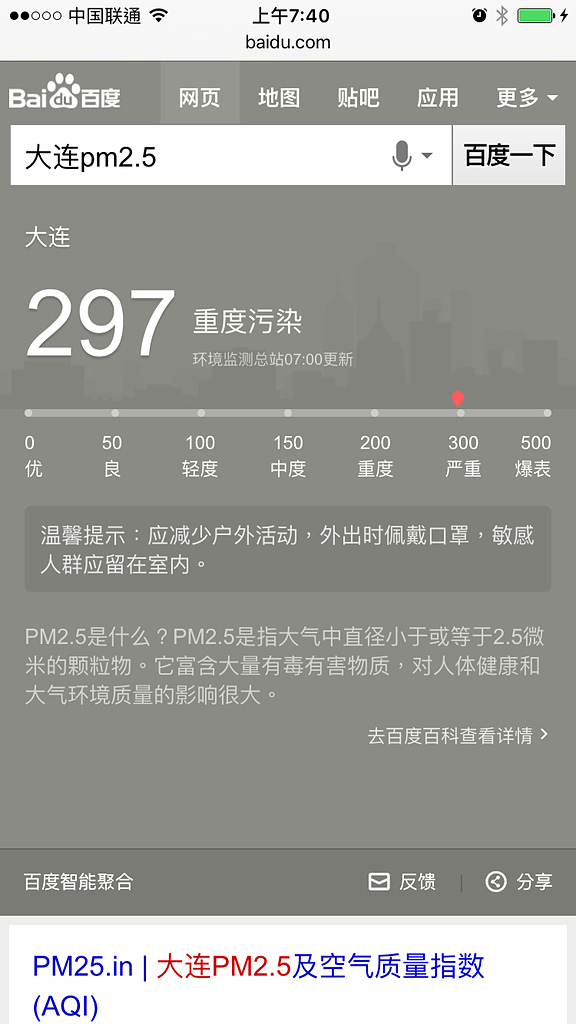The width and height of the screenshot is (576, 1024).
Task: Tap the microphone voice search icon
Action: coord(402,156)
